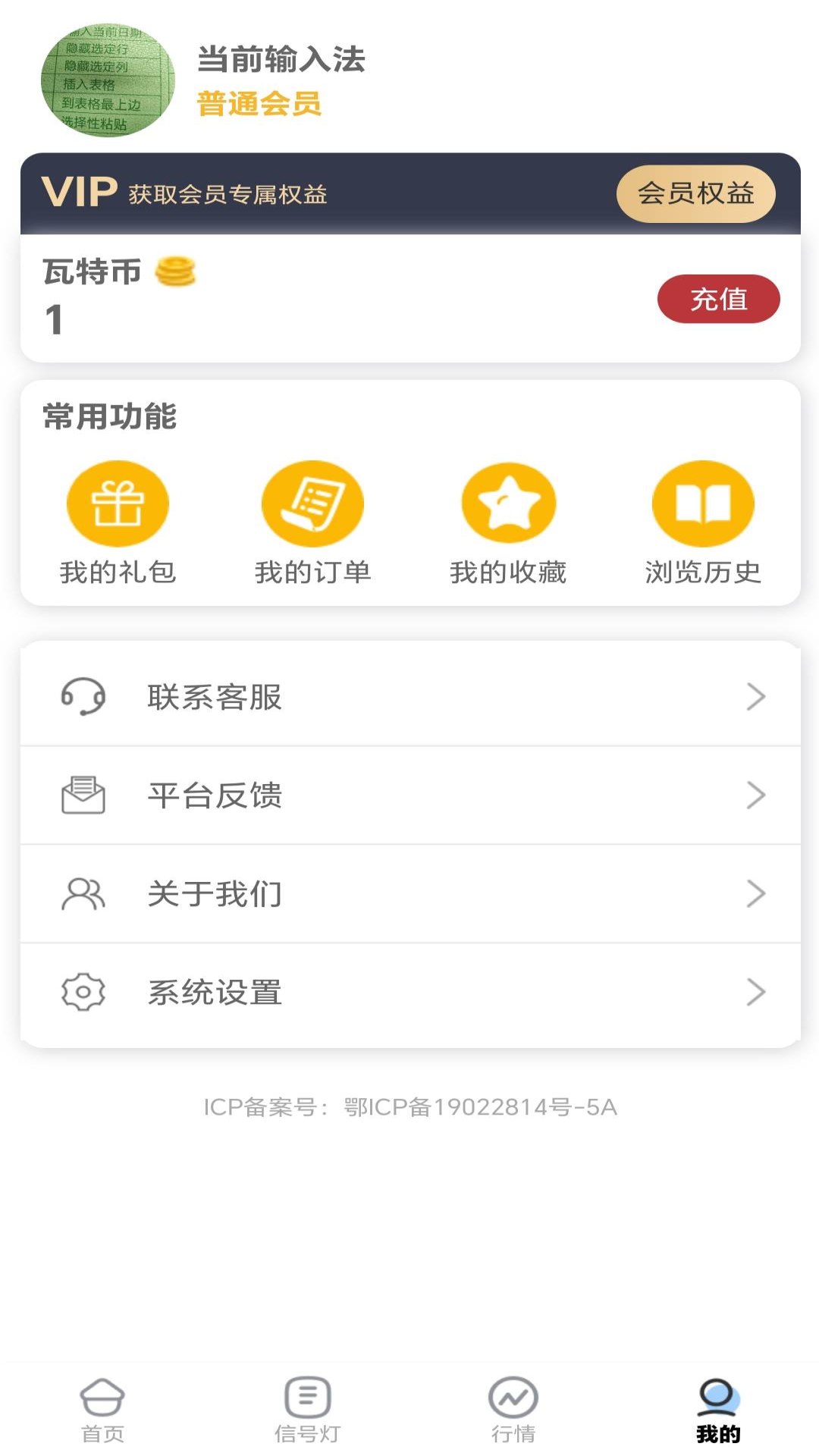Viewport: 819px width, 1456px height.
Task: Open 系统设置 system settings
Action: coord(410,992)
